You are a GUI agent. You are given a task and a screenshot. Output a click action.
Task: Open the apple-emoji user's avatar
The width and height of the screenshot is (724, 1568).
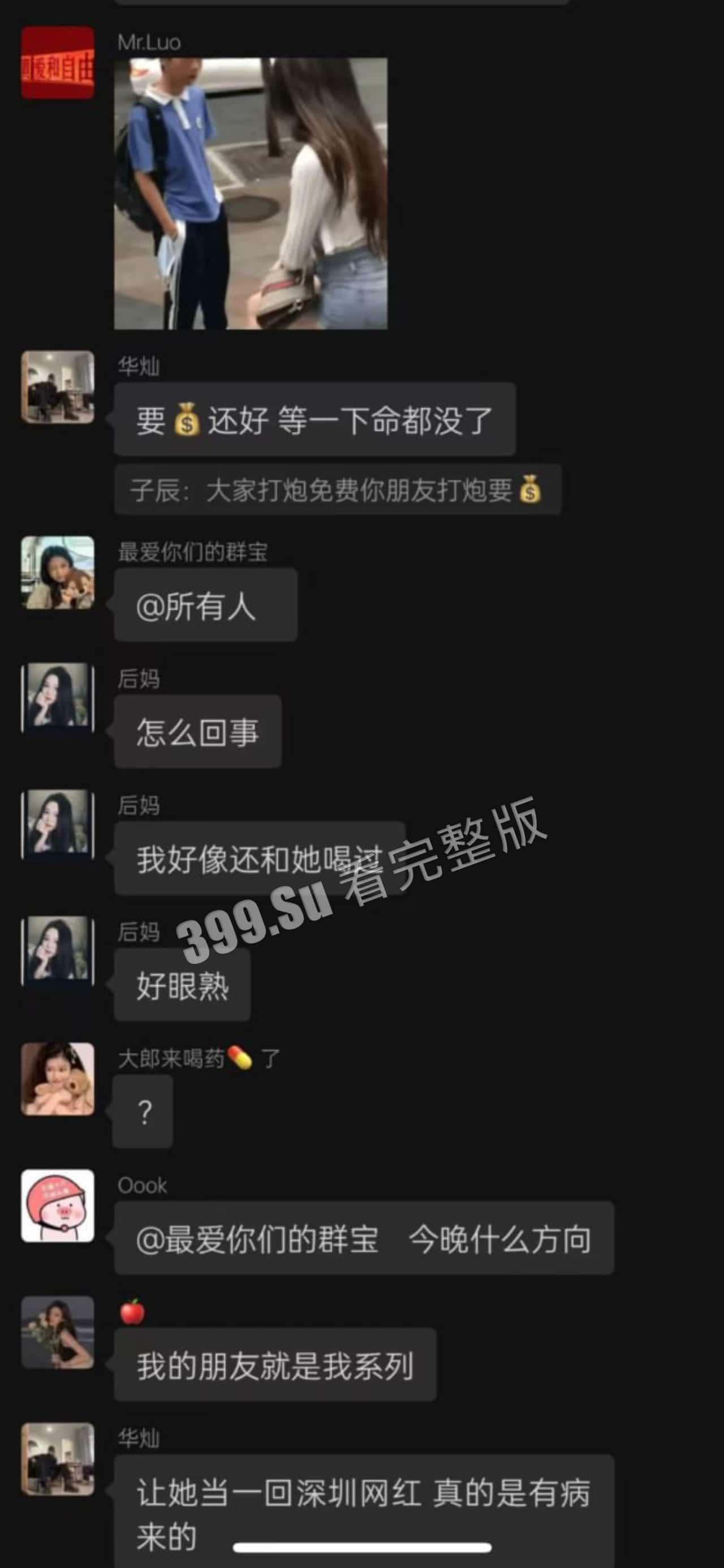(58, 1332)
